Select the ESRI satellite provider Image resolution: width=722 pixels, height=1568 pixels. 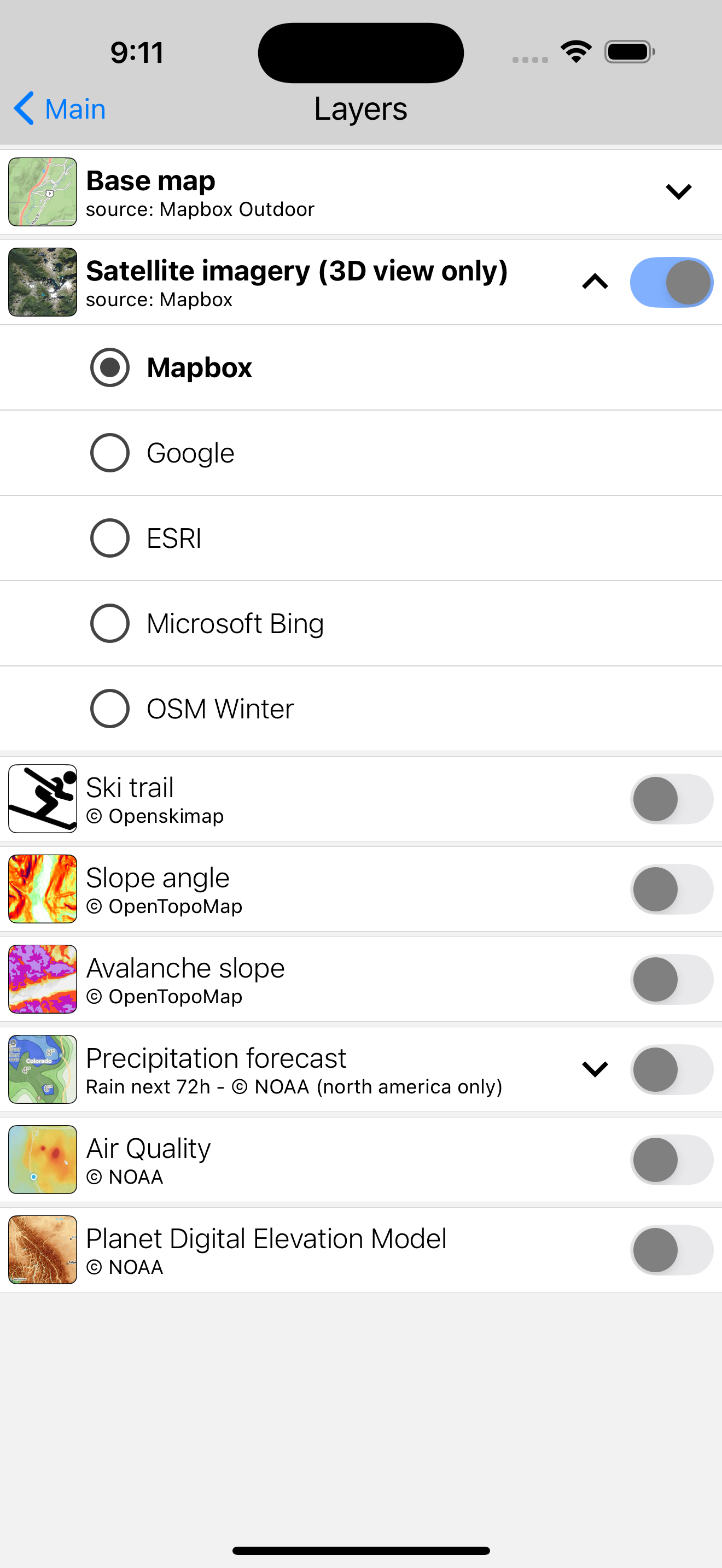coord(109,537)
